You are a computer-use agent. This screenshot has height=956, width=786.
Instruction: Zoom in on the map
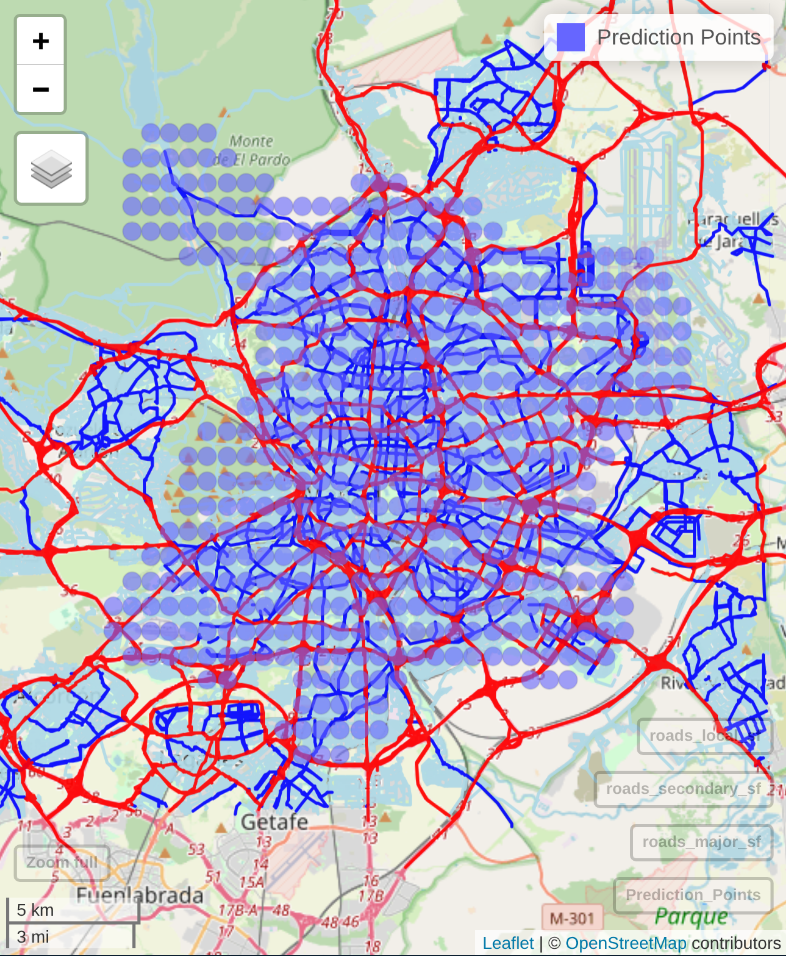41,41
